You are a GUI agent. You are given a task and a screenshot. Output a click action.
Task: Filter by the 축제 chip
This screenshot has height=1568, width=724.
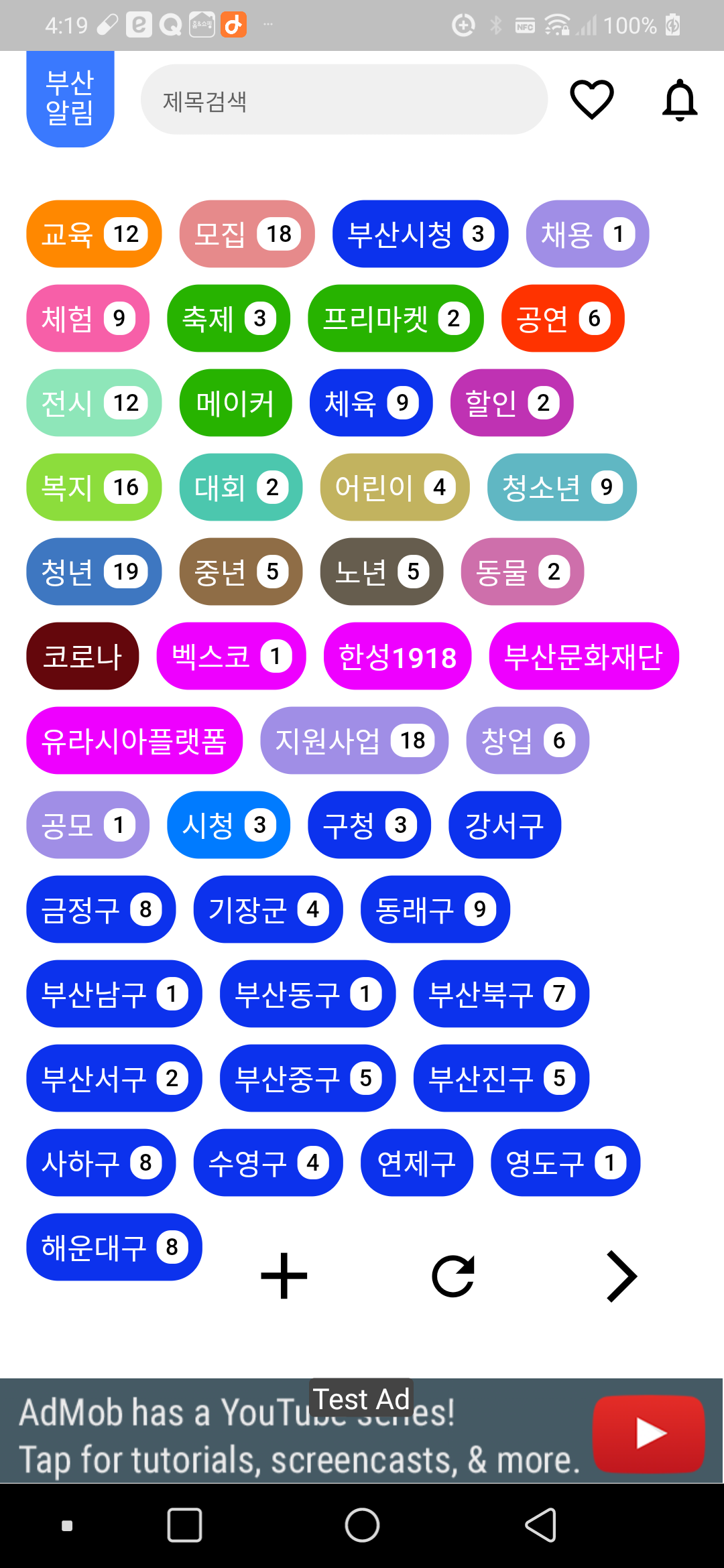(228, 318)
